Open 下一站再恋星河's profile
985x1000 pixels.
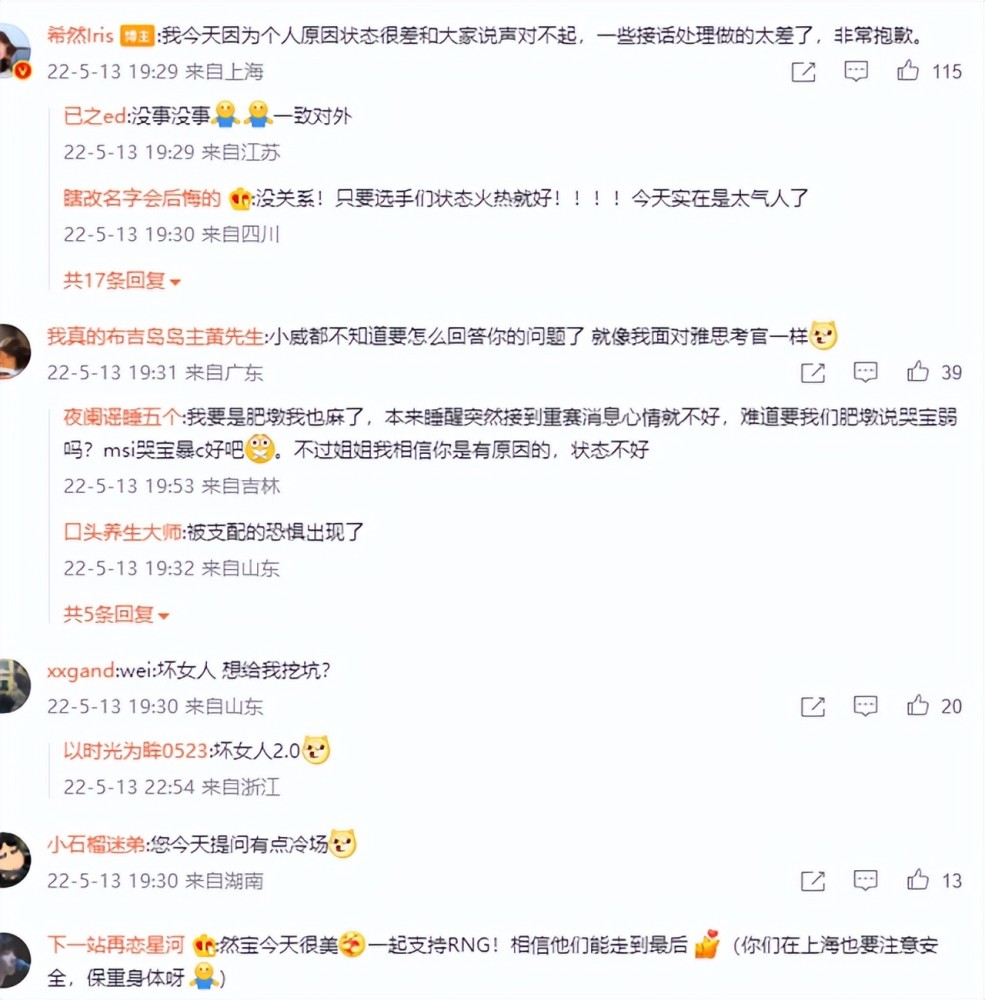coord(116,944)
